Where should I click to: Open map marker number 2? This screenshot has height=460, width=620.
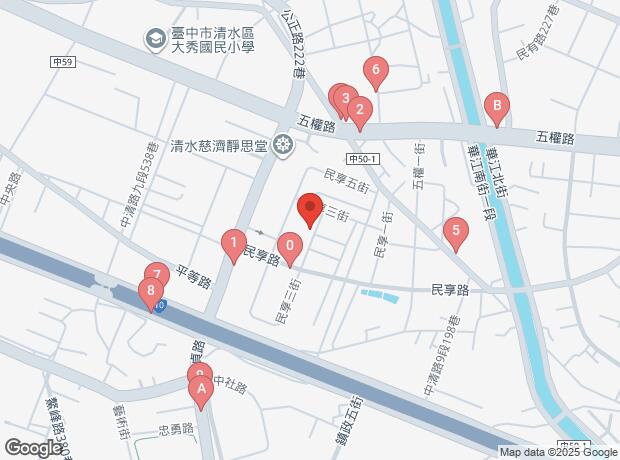(x=360, y=109)
